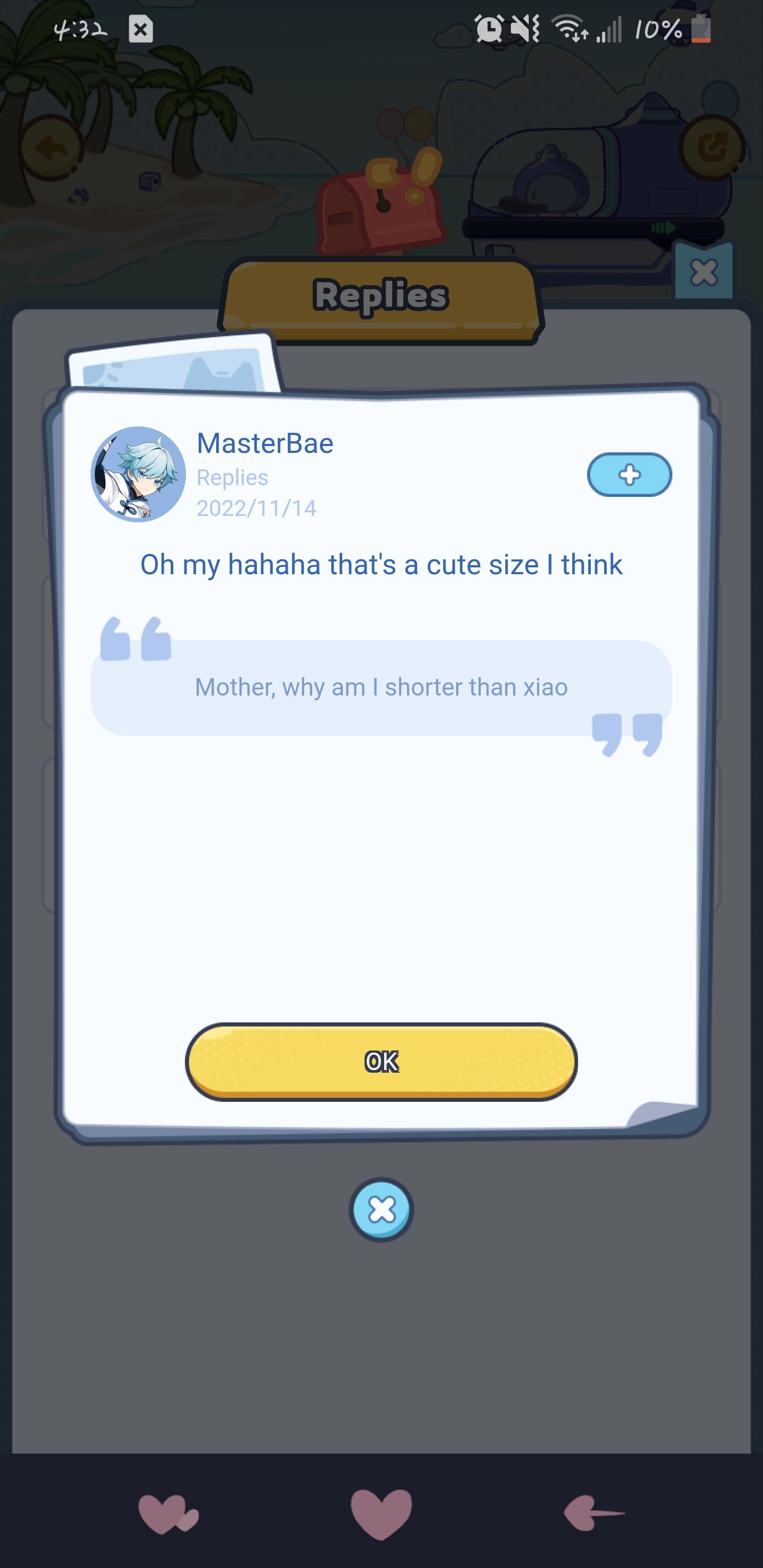Go to home screen via center heart
The width and height of the screenshot is (763, 1568).
pyautogui.click(x=381, y=1512)
